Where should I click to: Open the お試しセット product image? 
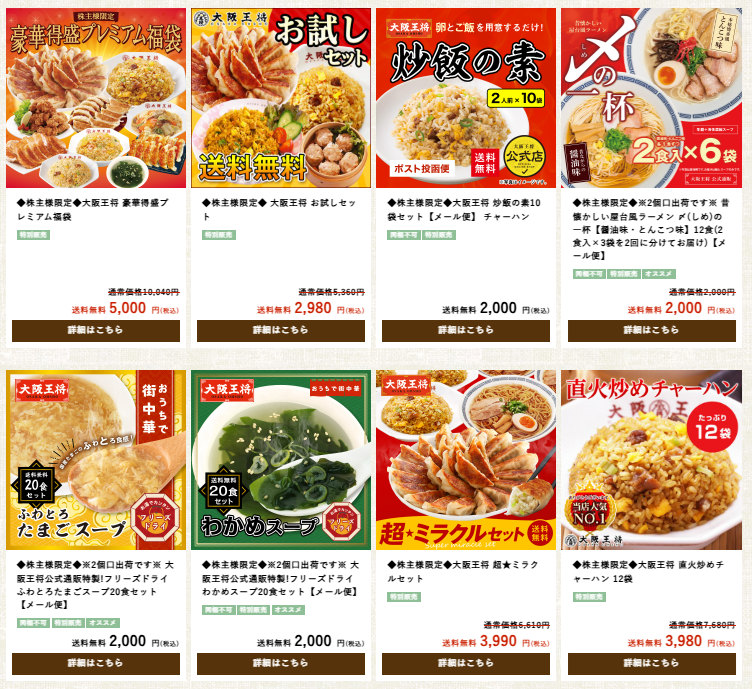pyautogui.click(x=281, y=98)
